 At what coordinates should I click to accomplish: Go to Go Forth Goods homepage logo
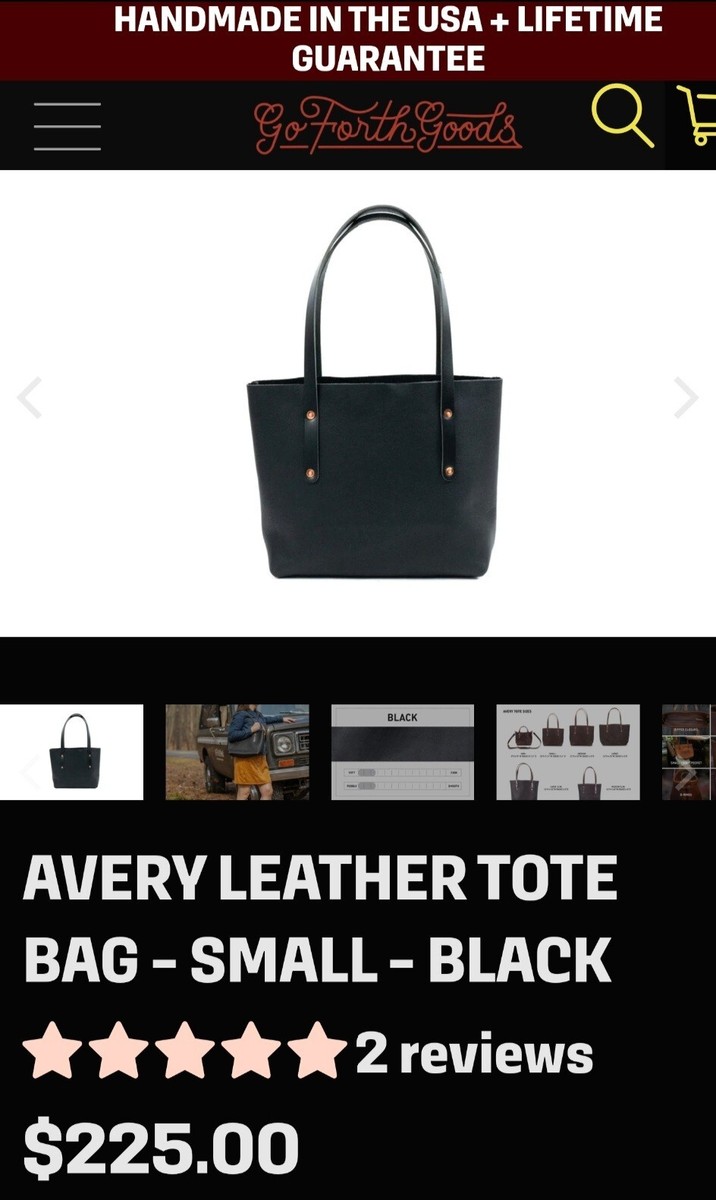point(387,128)
